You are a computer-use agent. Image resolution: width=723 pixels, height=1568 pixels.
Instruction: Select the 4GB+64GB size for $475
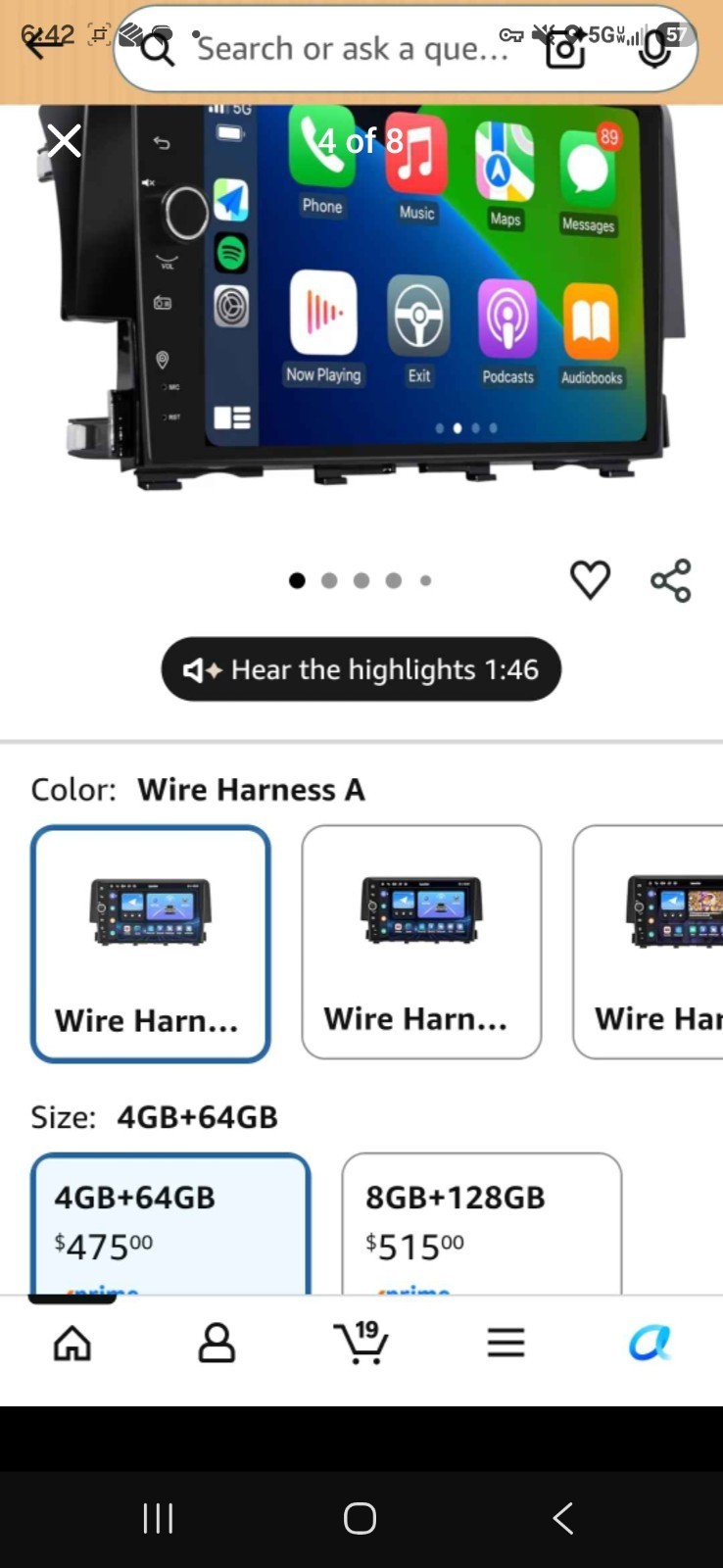(170, 1224)
